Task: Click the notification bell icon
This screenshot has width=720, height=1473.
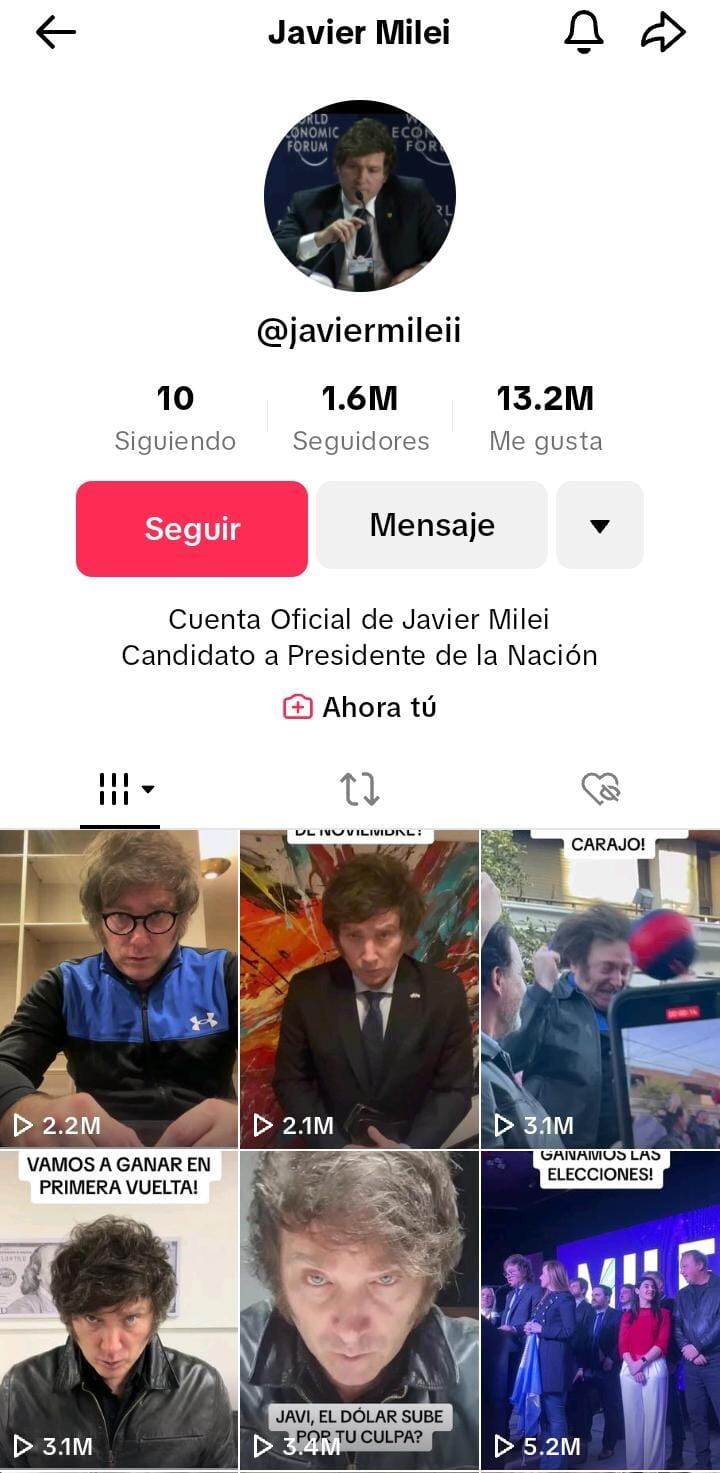Action: (x=584, y=31)
